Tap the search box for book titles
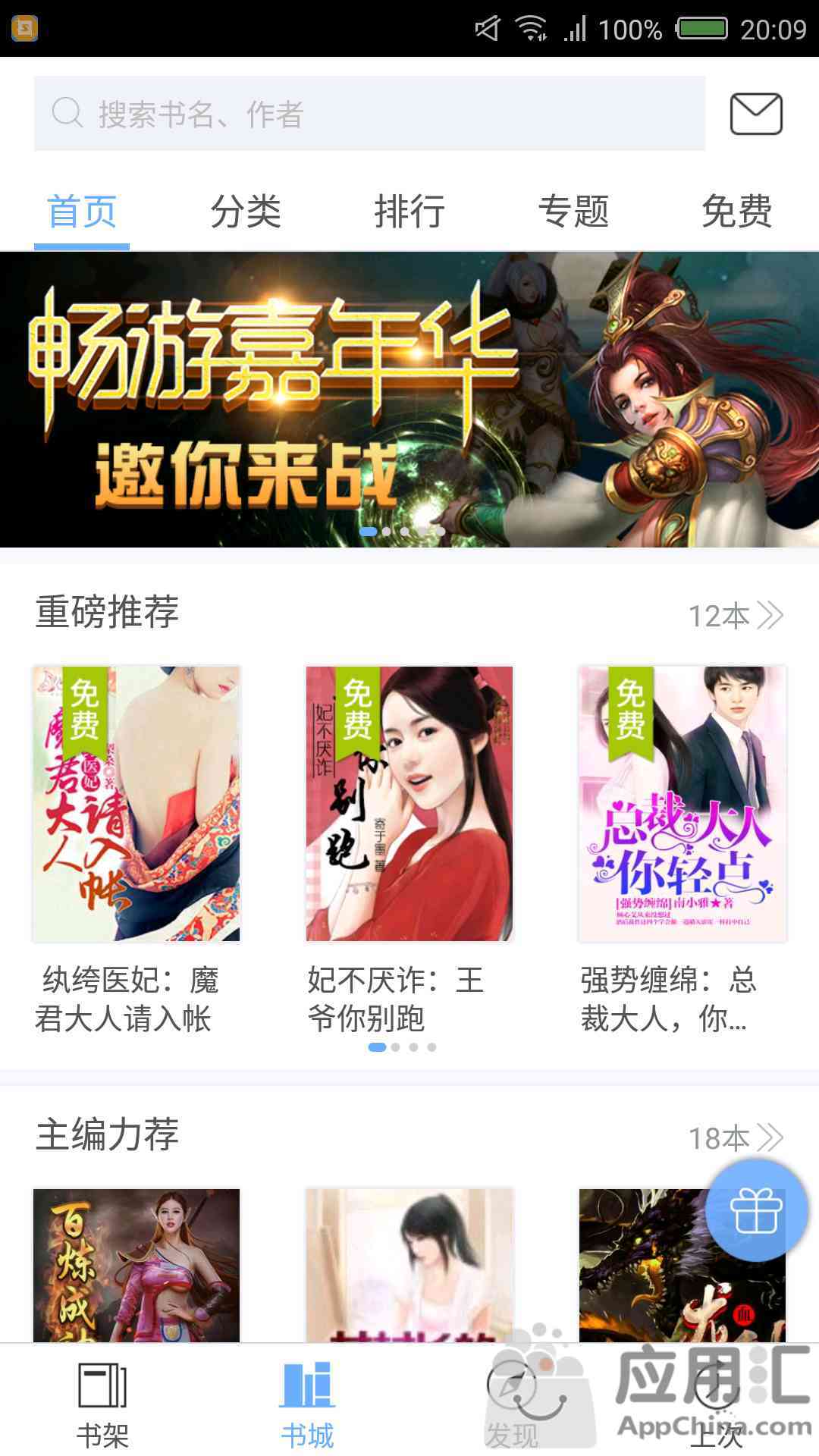Image resolution: width=819 pixels, height=1456 pixels. click(x=369, y=114)
